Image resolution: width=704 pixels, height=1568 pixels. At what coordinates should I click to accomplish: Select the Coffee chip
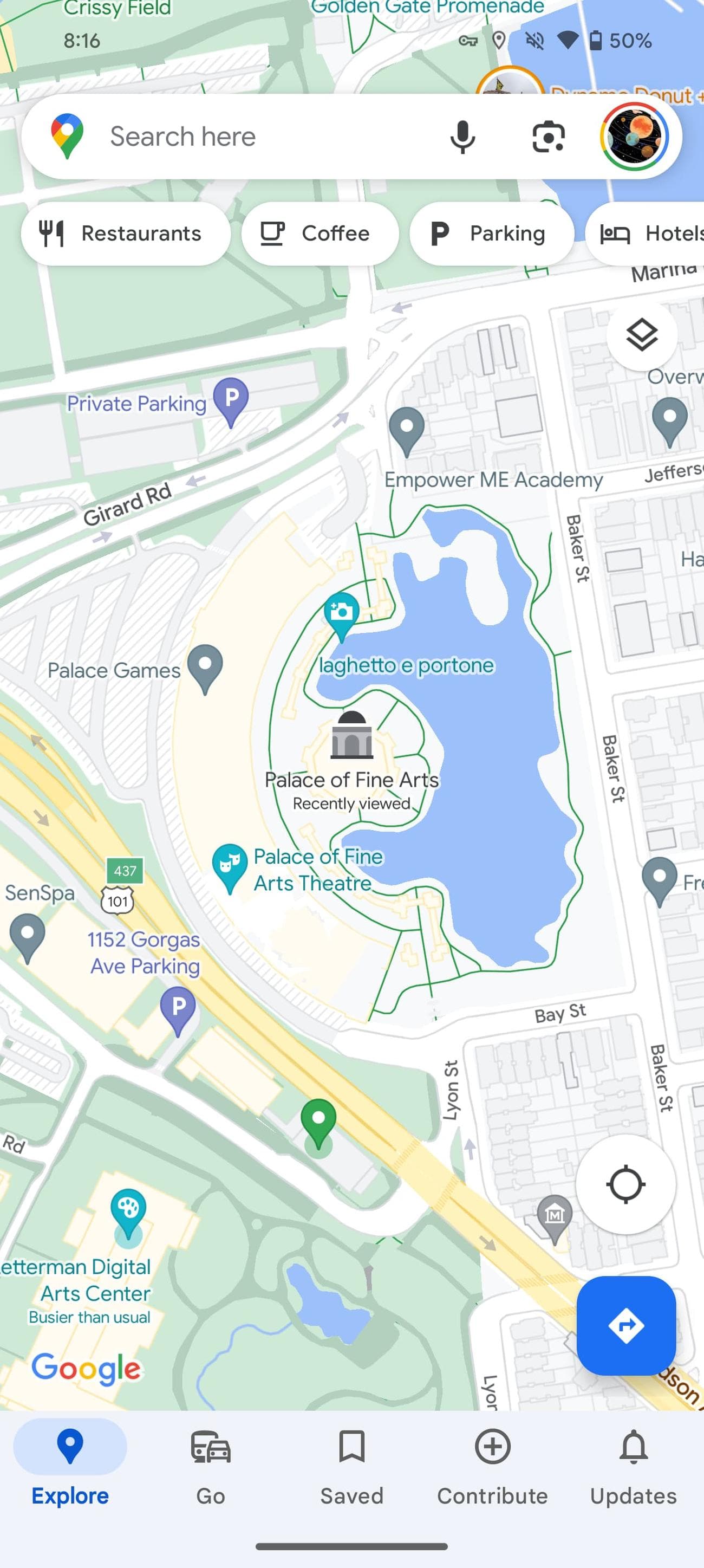(320, 234)
